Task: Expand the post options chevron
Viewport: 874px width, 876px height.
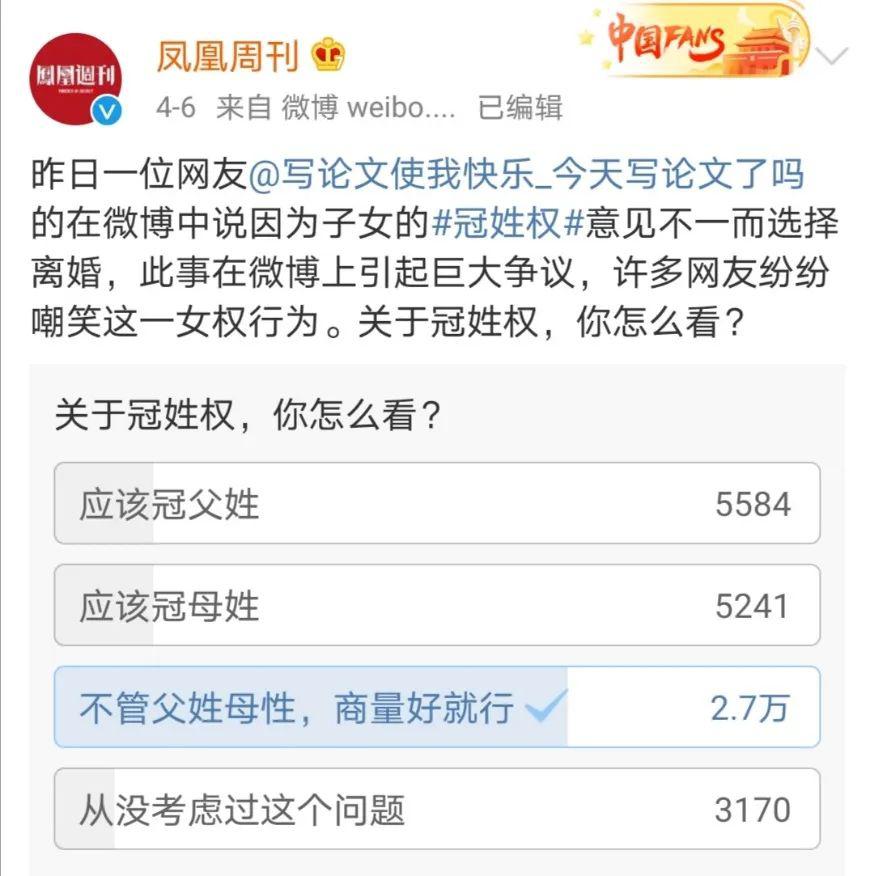Action: (x=833, y=56)
